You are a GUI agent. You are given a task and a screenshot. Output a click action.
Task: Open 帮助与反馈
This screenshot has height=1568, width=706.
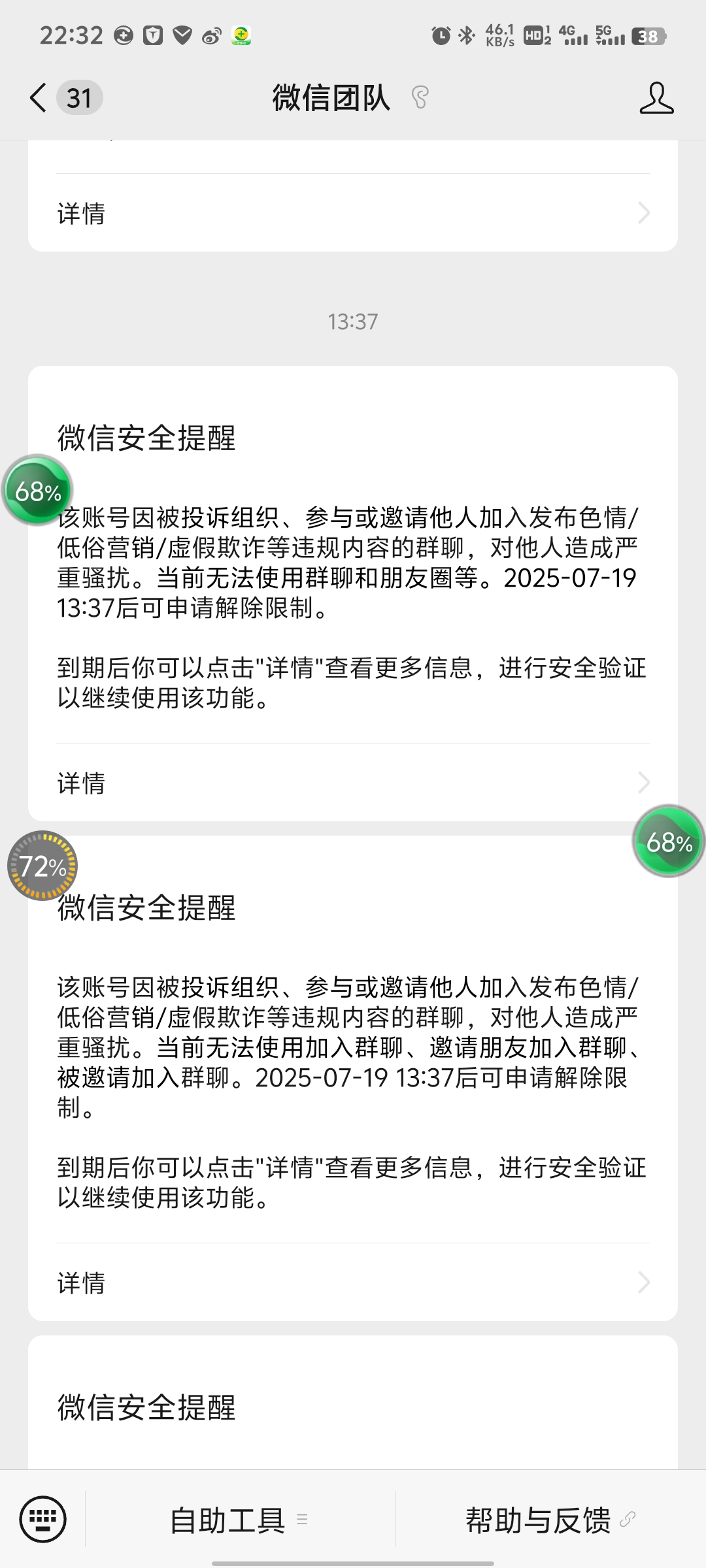[550, 1520]
